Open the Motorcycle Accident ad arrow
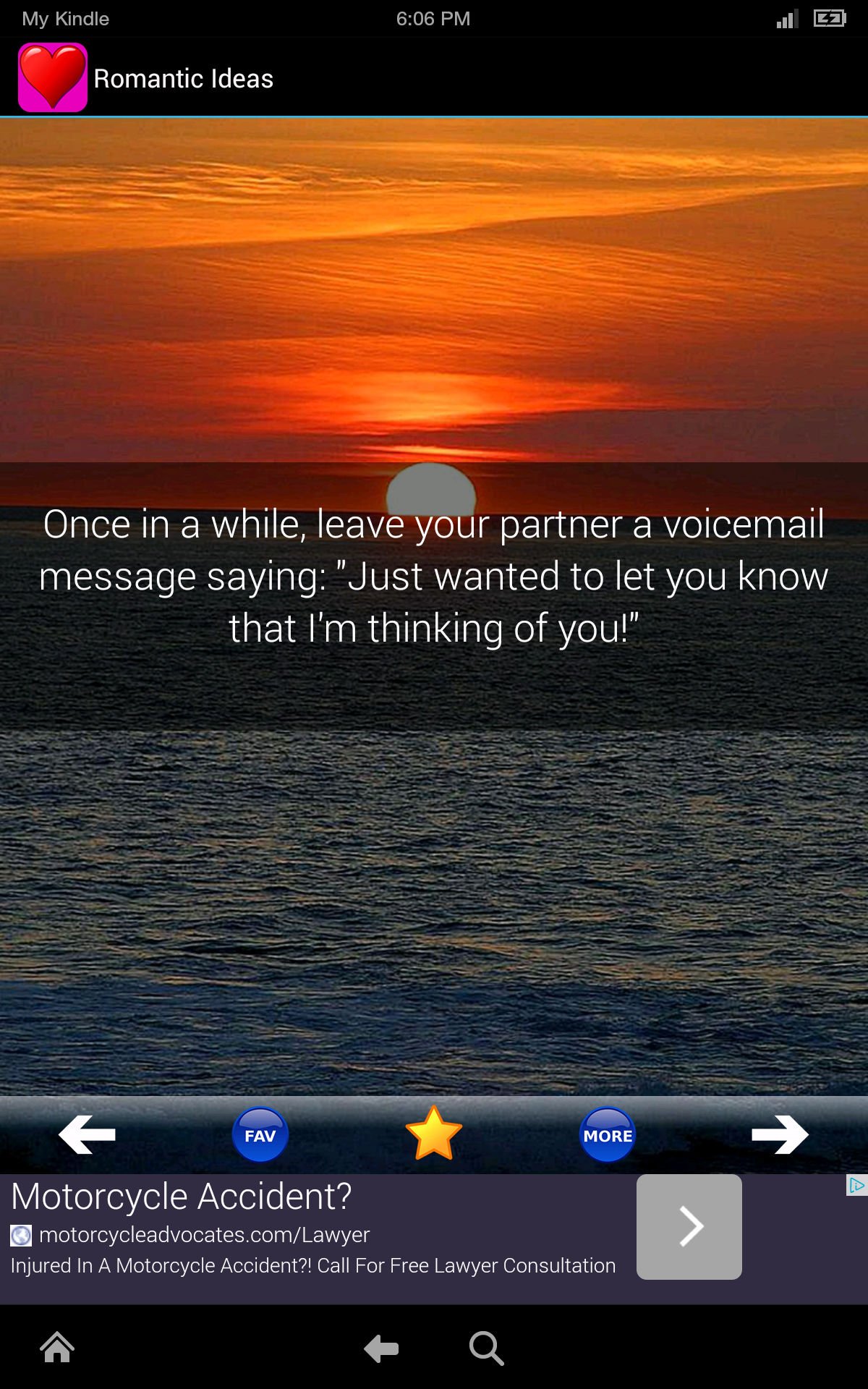The width and height of the screenshot is (868, 1389). (x=689, y=1227)
